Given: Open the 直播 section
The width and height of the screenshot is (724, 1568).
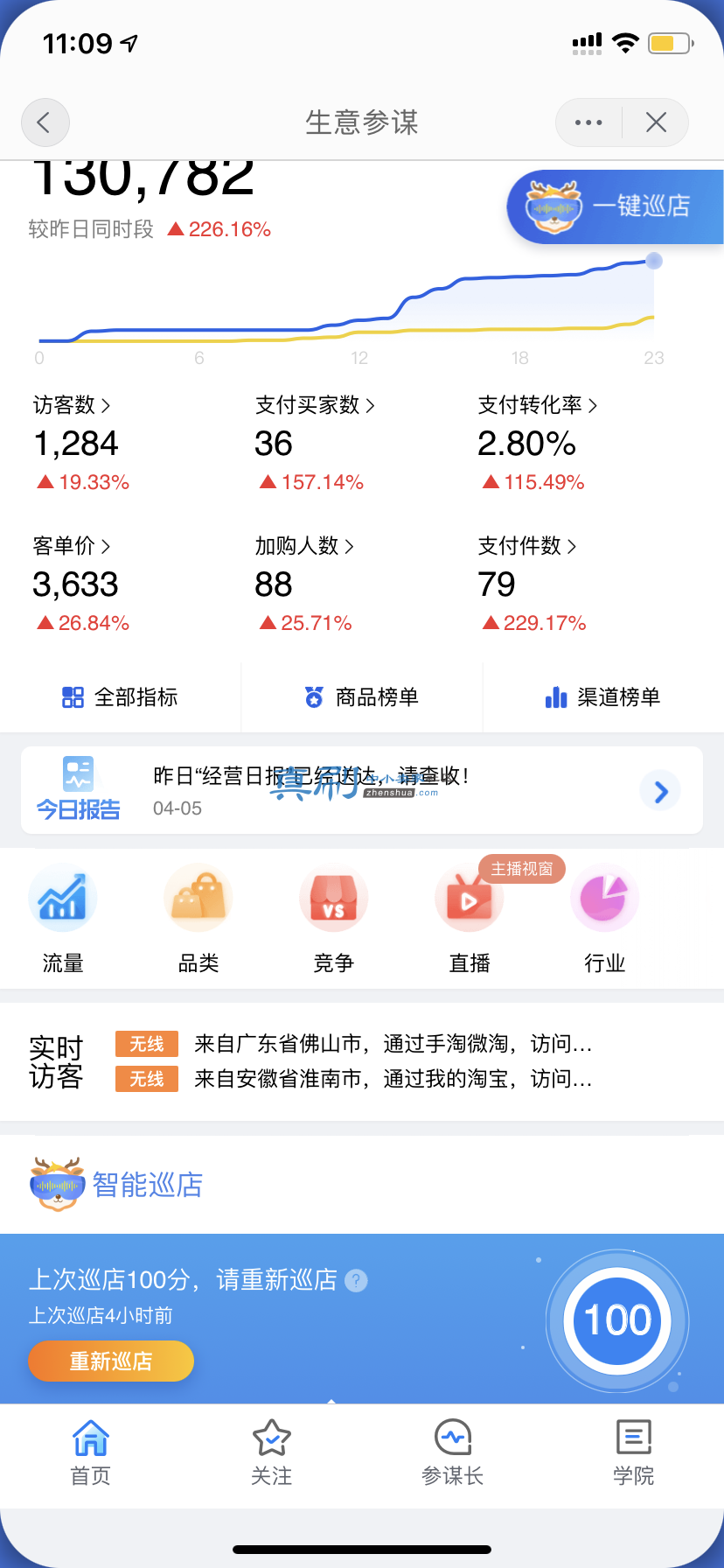Looking at the screenshot, I should coord(470,920).
